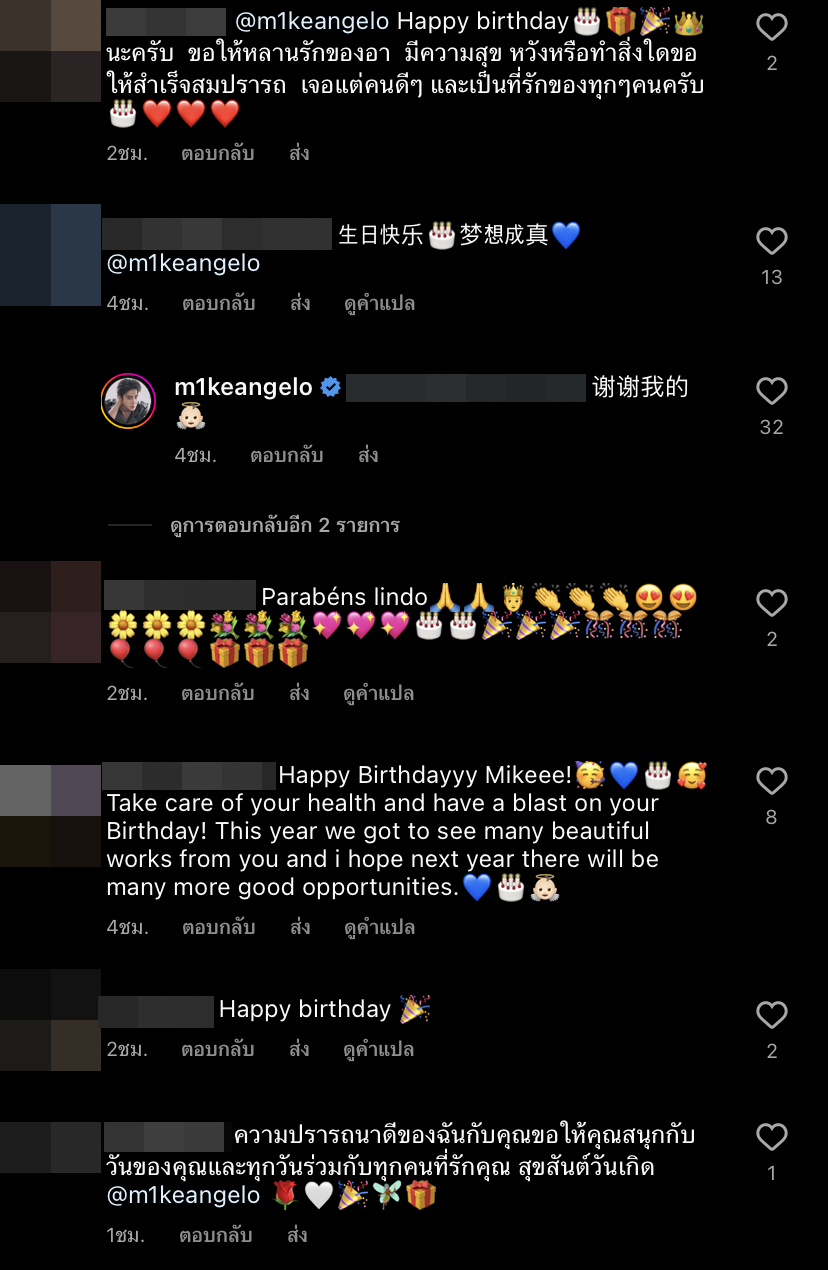Open the m1keangelo username on his reply
Screen dimensions: 828x1270
coord(243,388)
